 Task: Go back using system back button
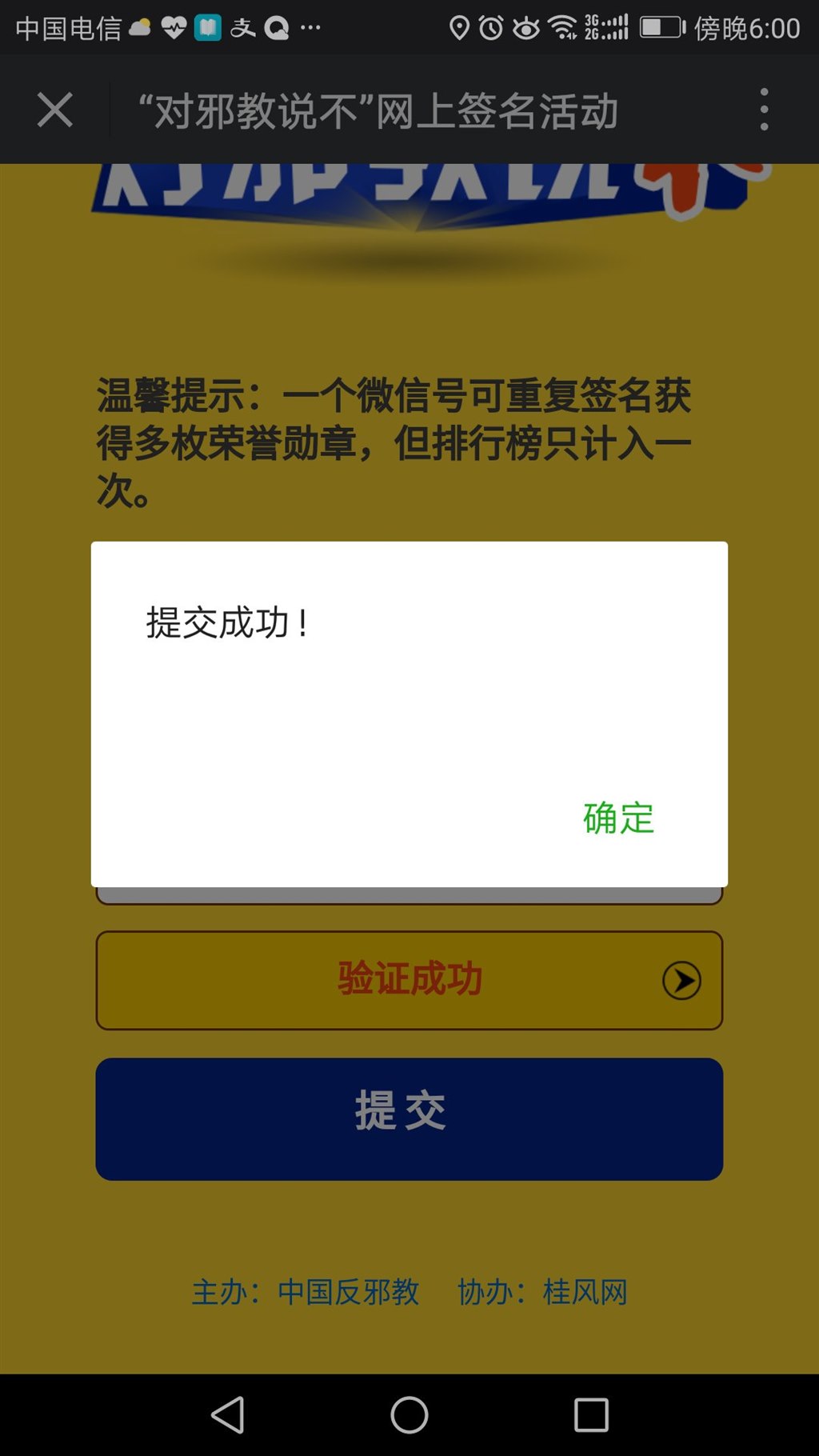pos(228,1415)
